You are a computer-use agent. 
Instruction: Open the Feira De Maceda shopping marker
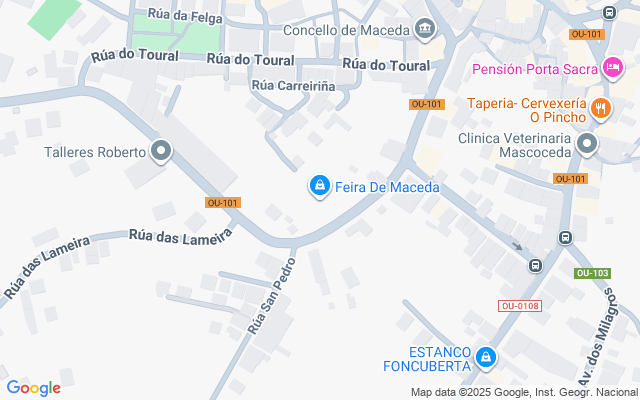pos(319,186)
